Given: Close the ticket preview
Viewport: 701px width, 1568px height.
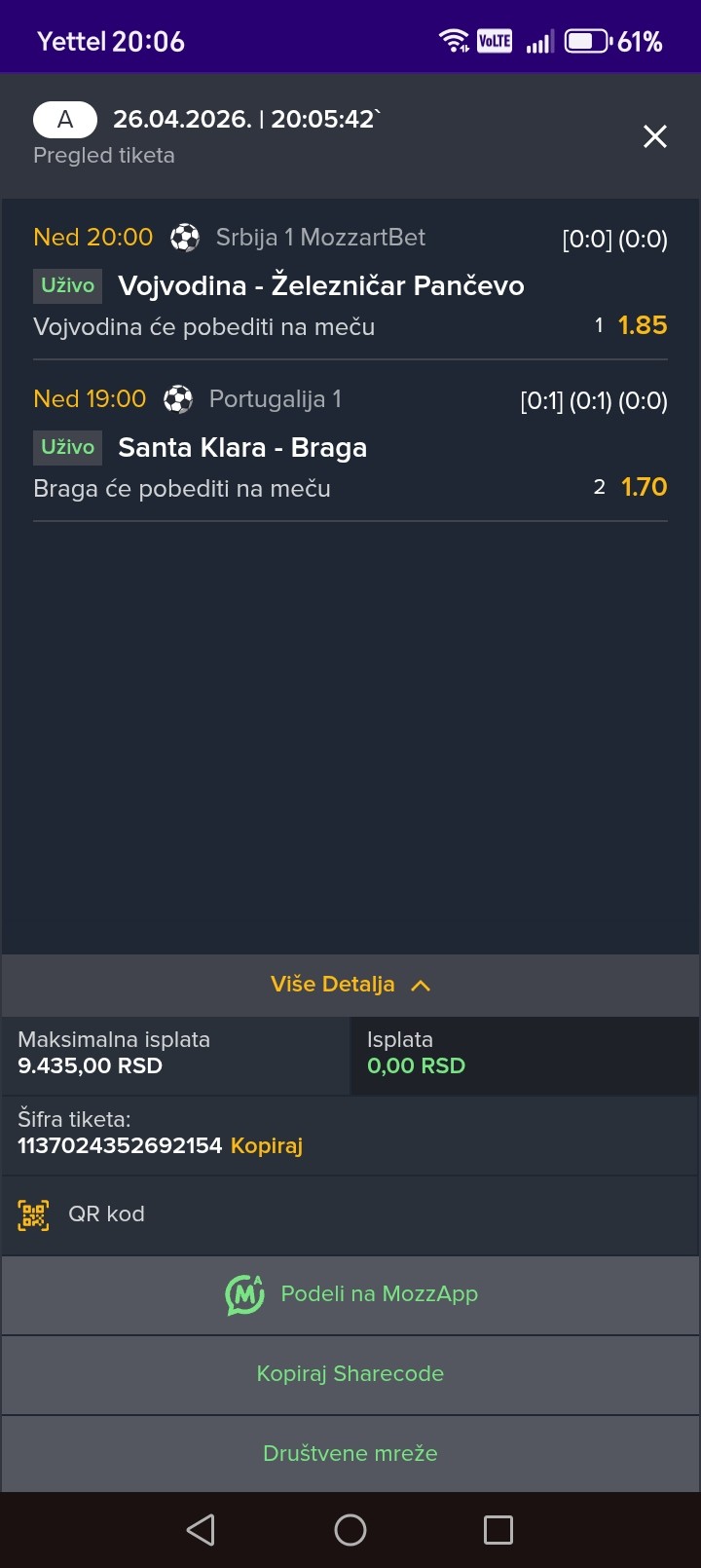Looking at the screenshot, I should (655, 136).
